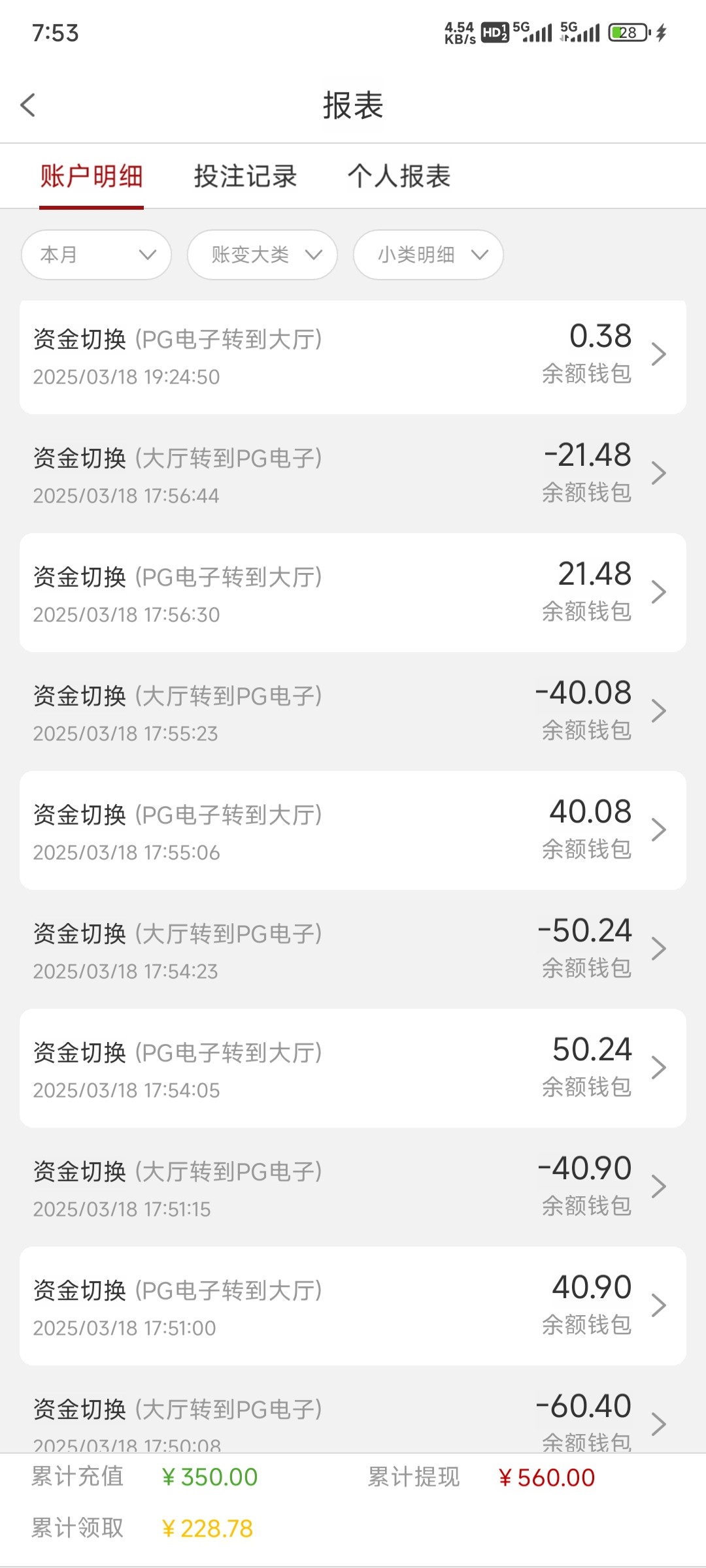Open the -40.90 record at 17:51:15

(x=353, y=1187)
